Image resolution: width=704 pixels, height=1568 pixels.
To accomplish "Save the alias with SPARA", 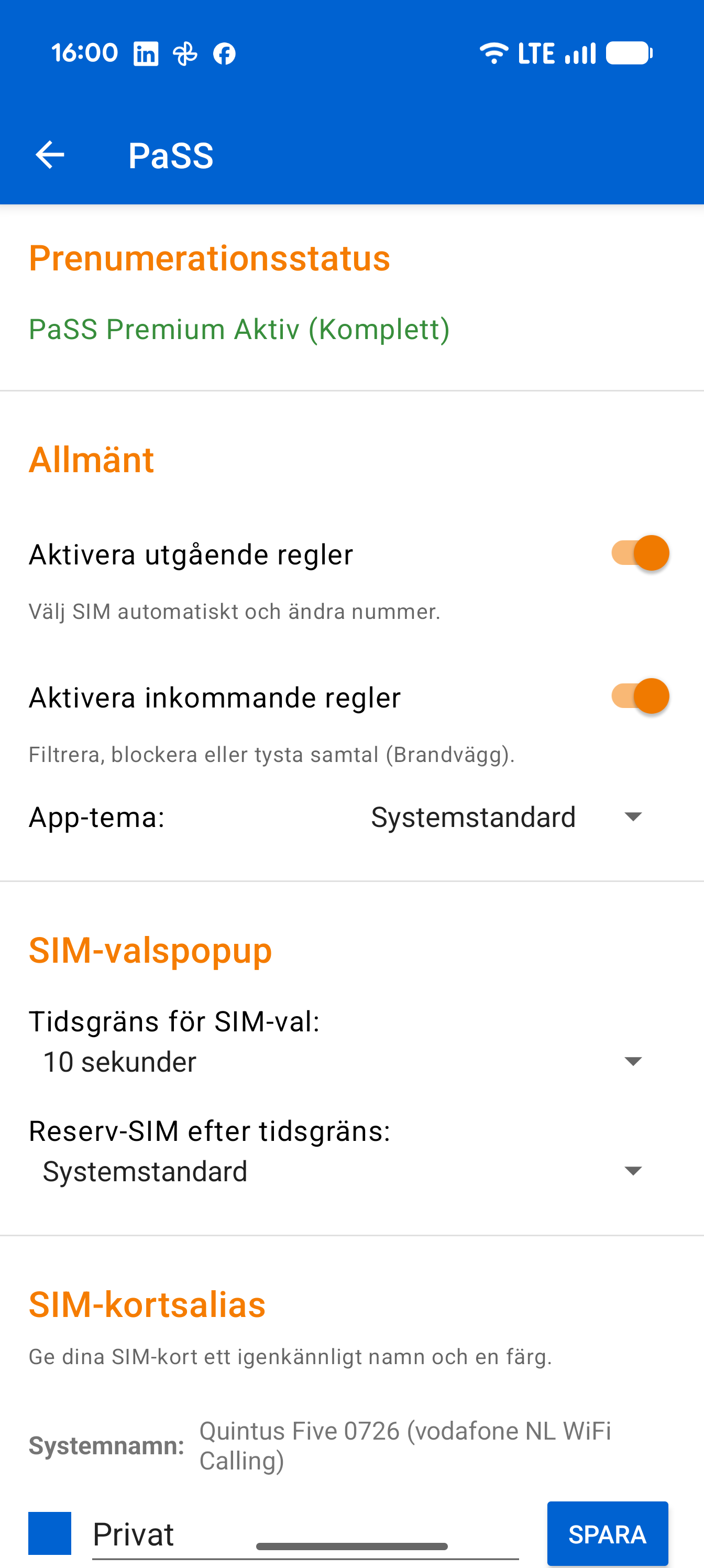I will [x=607, y=1534].
